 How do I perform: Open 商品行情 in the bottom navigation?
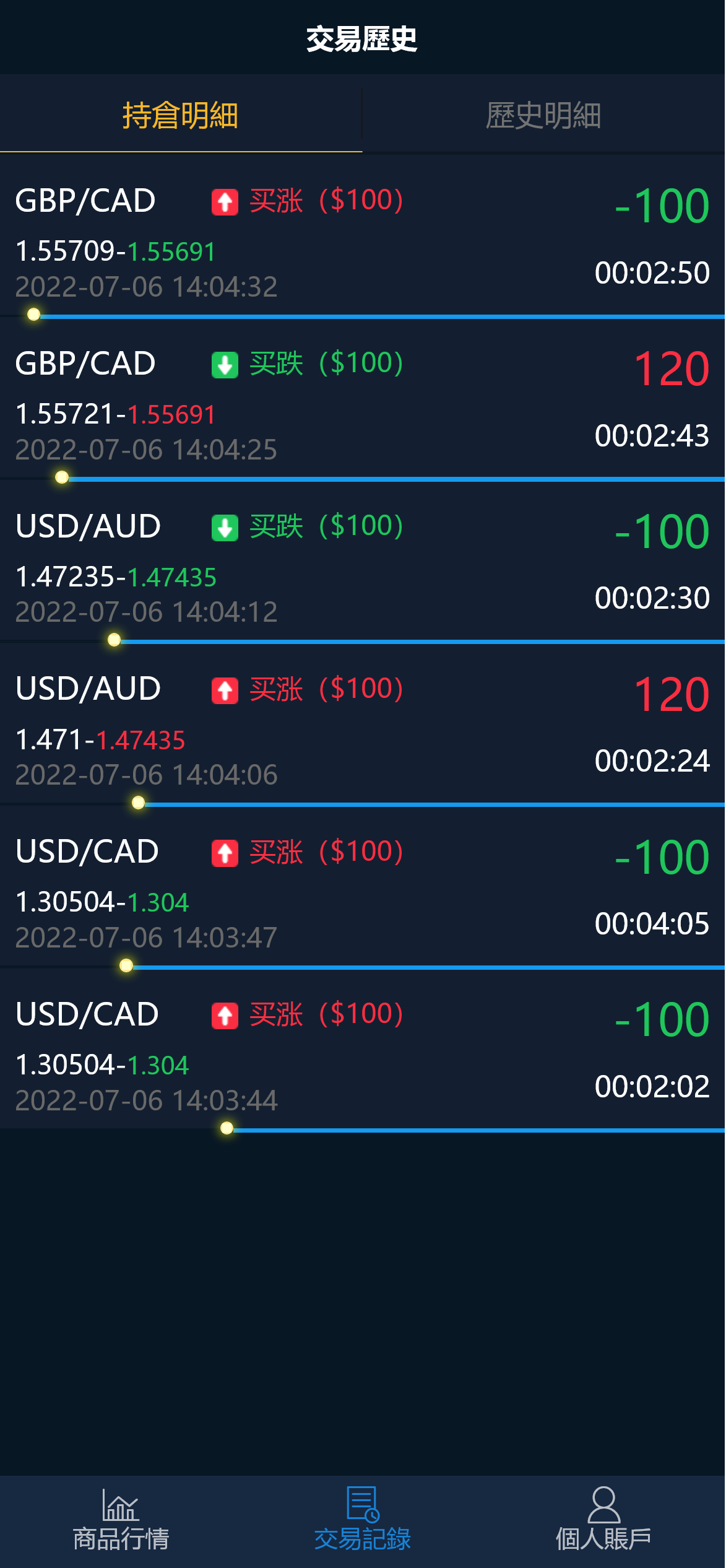click(x=121, y=1521)
